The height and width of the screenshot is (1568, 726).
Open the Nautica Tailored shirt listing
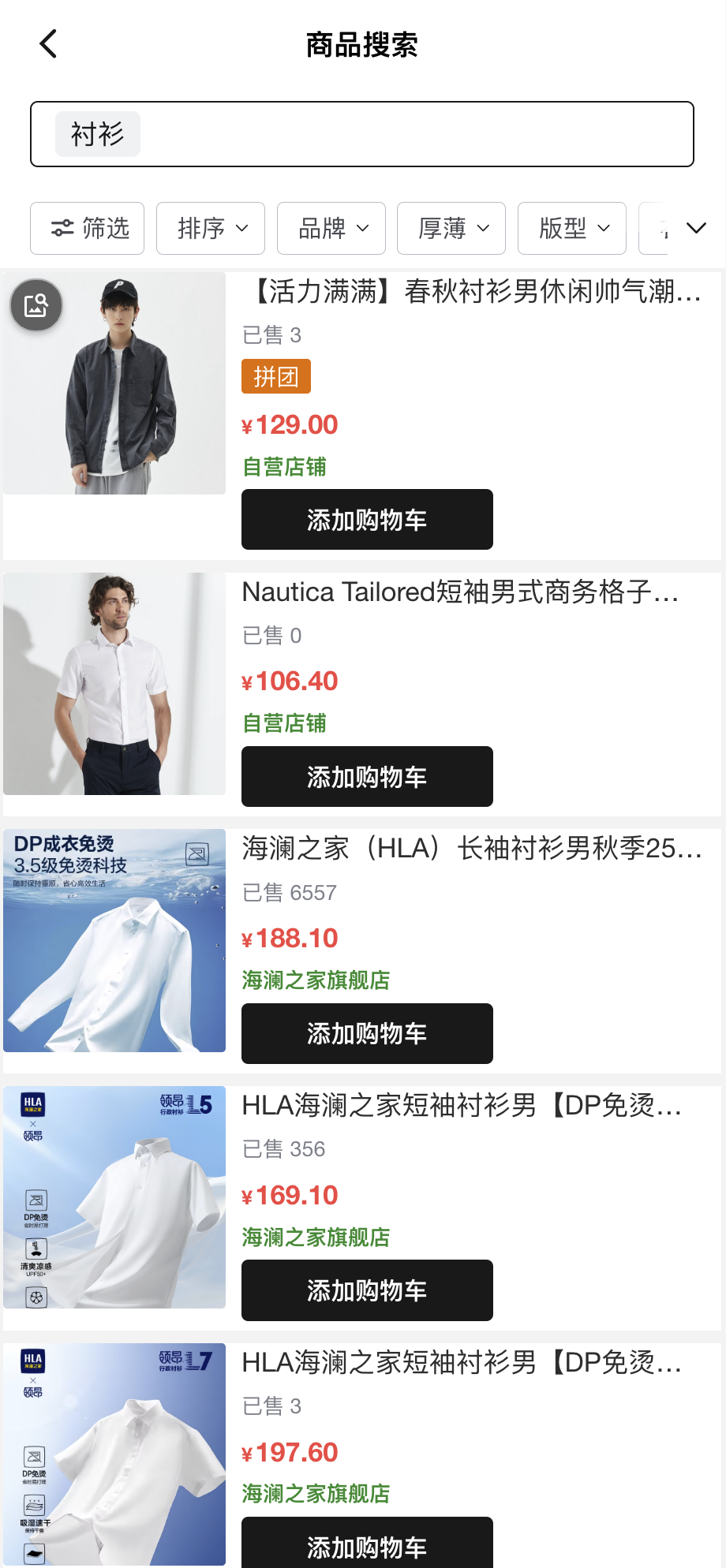tap(459, 592)
